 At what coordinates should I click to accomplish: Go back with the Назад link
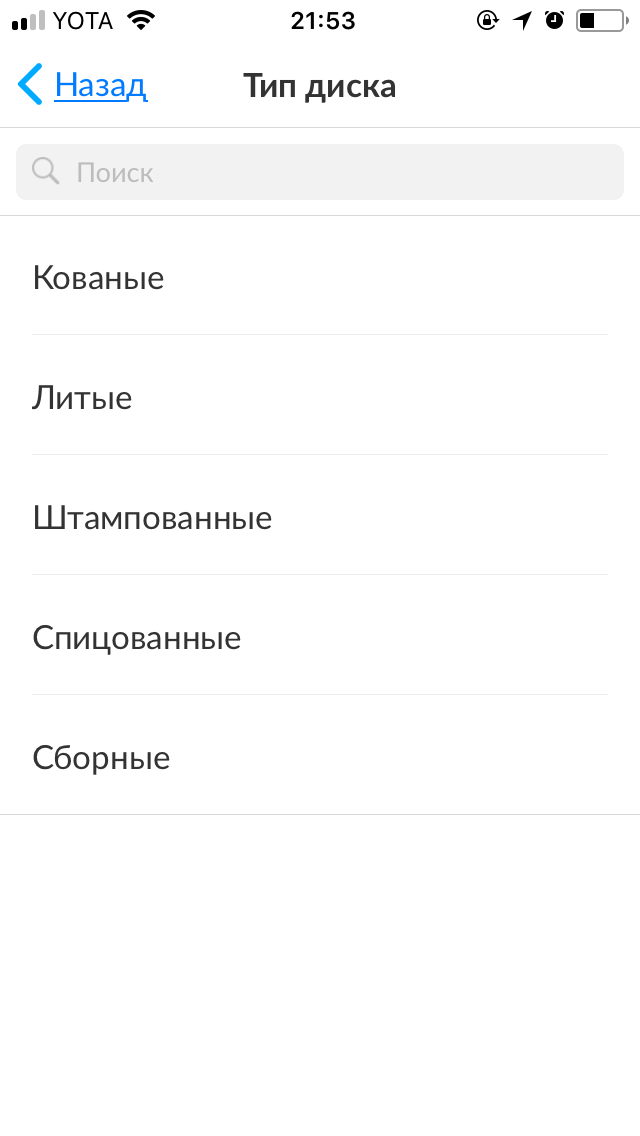click(83, 85)
